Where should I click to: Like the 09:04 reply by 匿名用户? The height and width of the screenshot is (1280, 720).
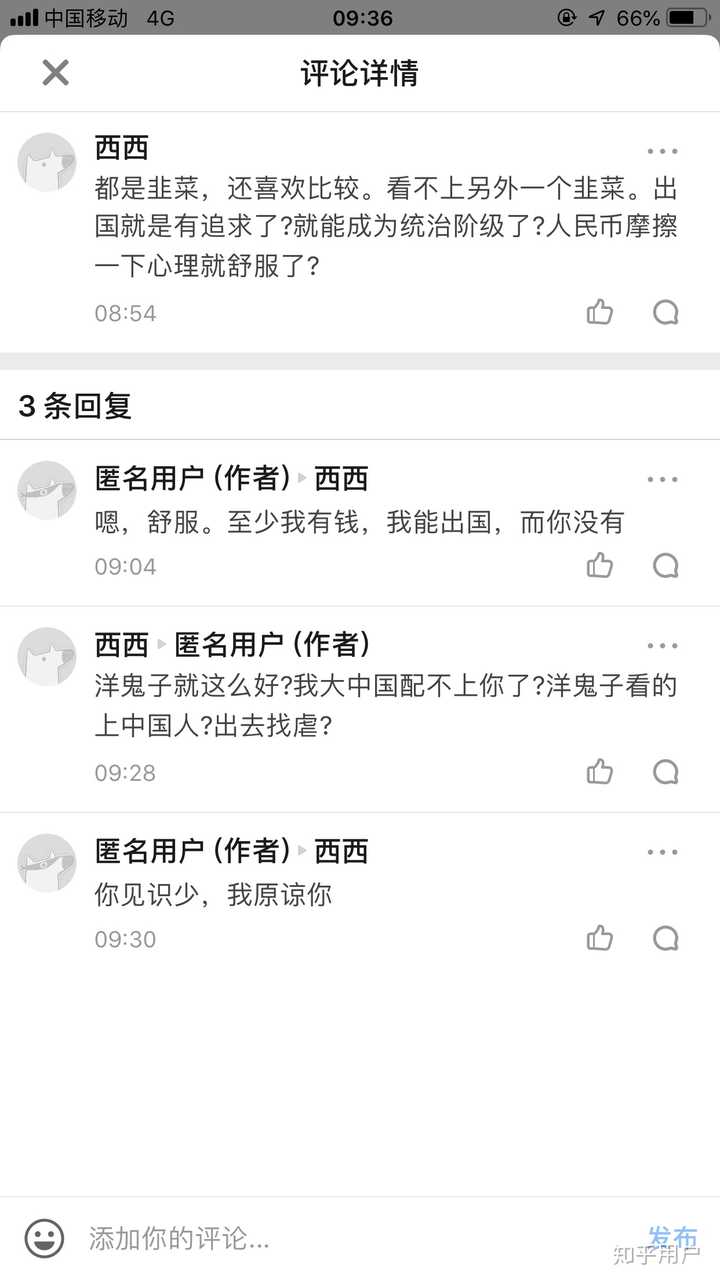600,566
